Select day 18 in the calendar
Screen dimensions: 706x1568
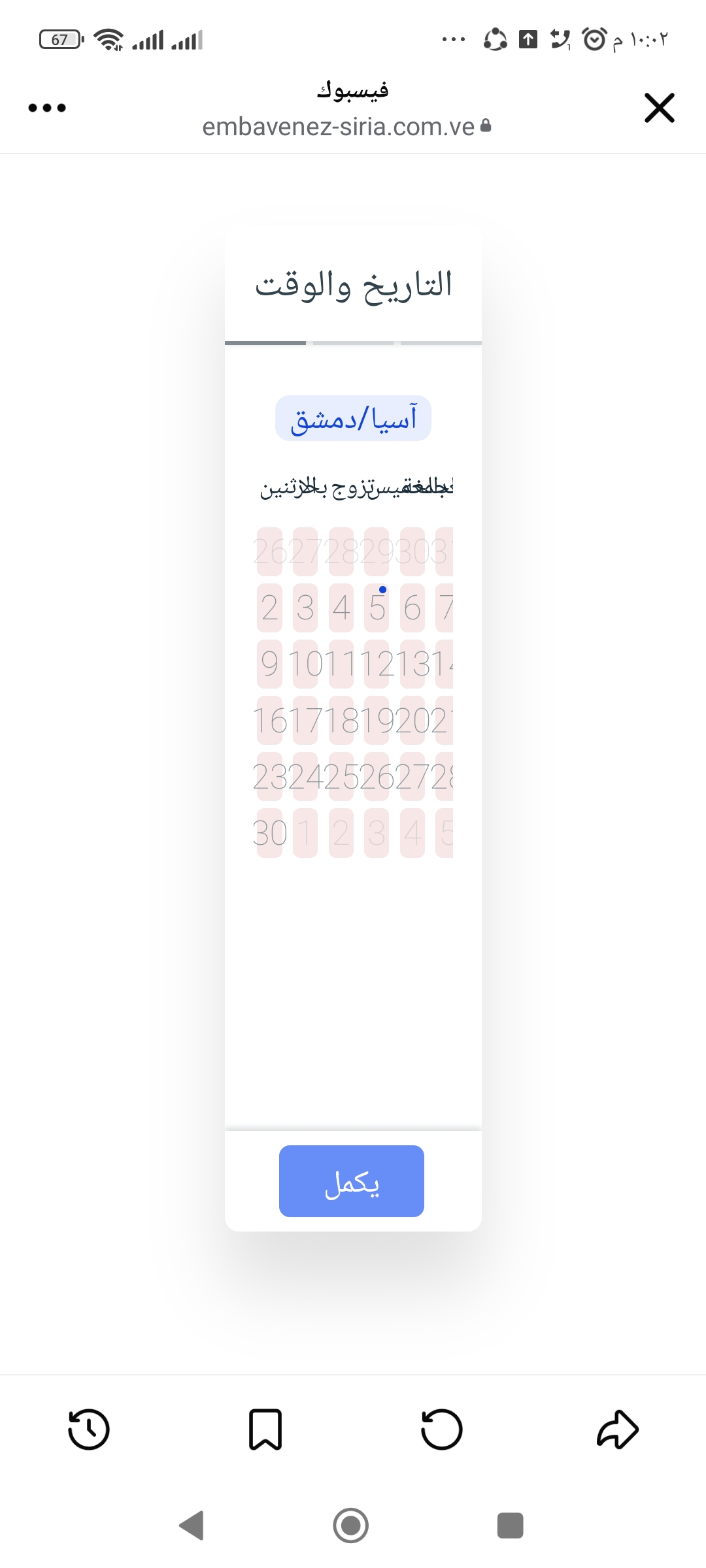pos(341,721)
